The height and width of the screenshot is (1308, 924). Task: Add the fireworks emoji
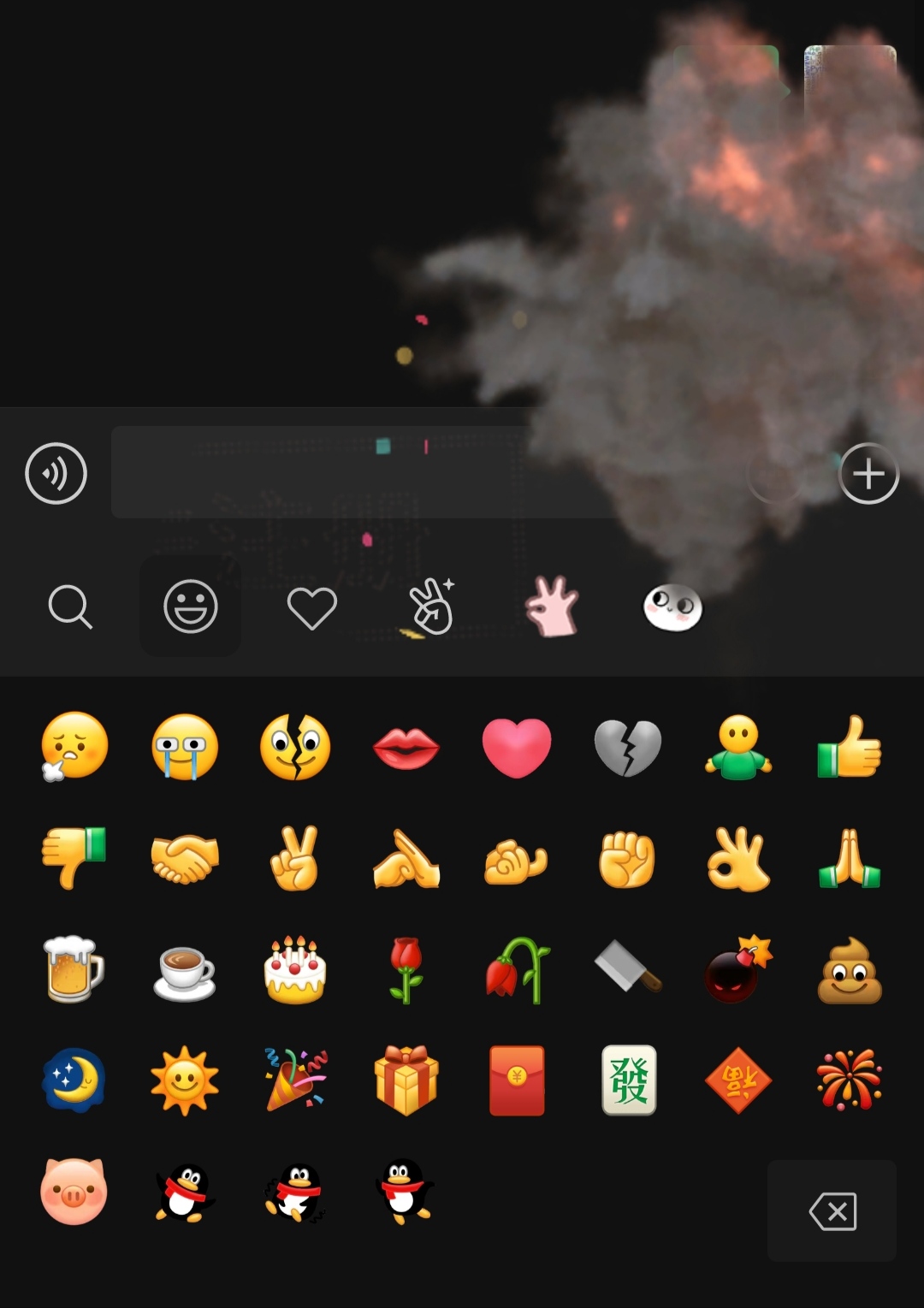tap(849, 1080)
